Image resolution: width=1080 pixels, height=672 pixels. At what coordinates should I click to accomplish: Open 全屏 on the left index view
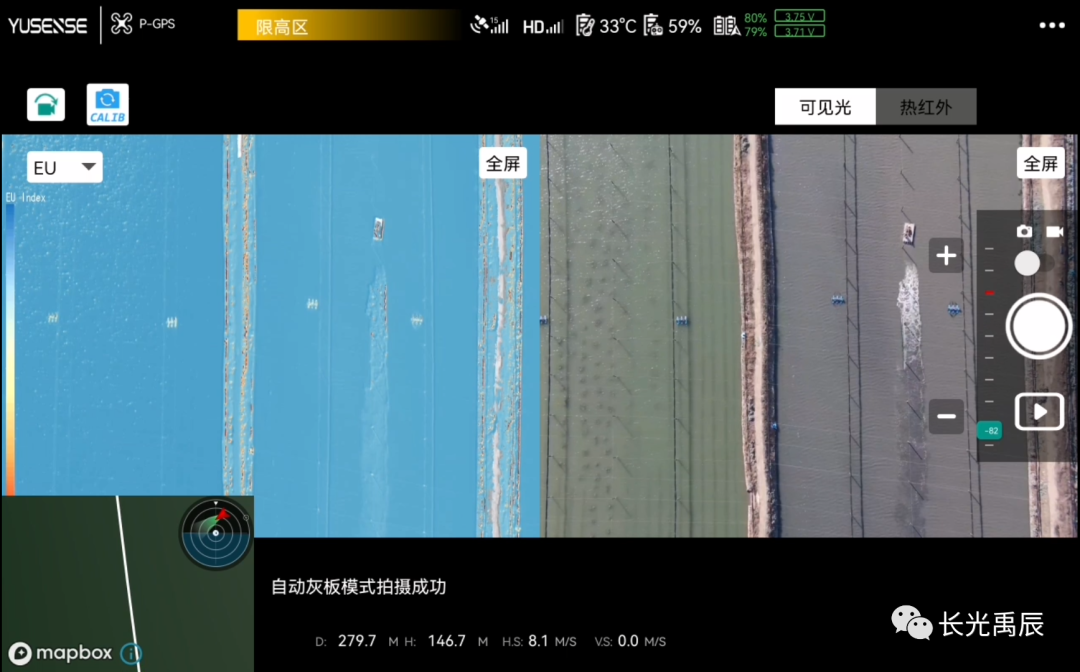(503, 163)
